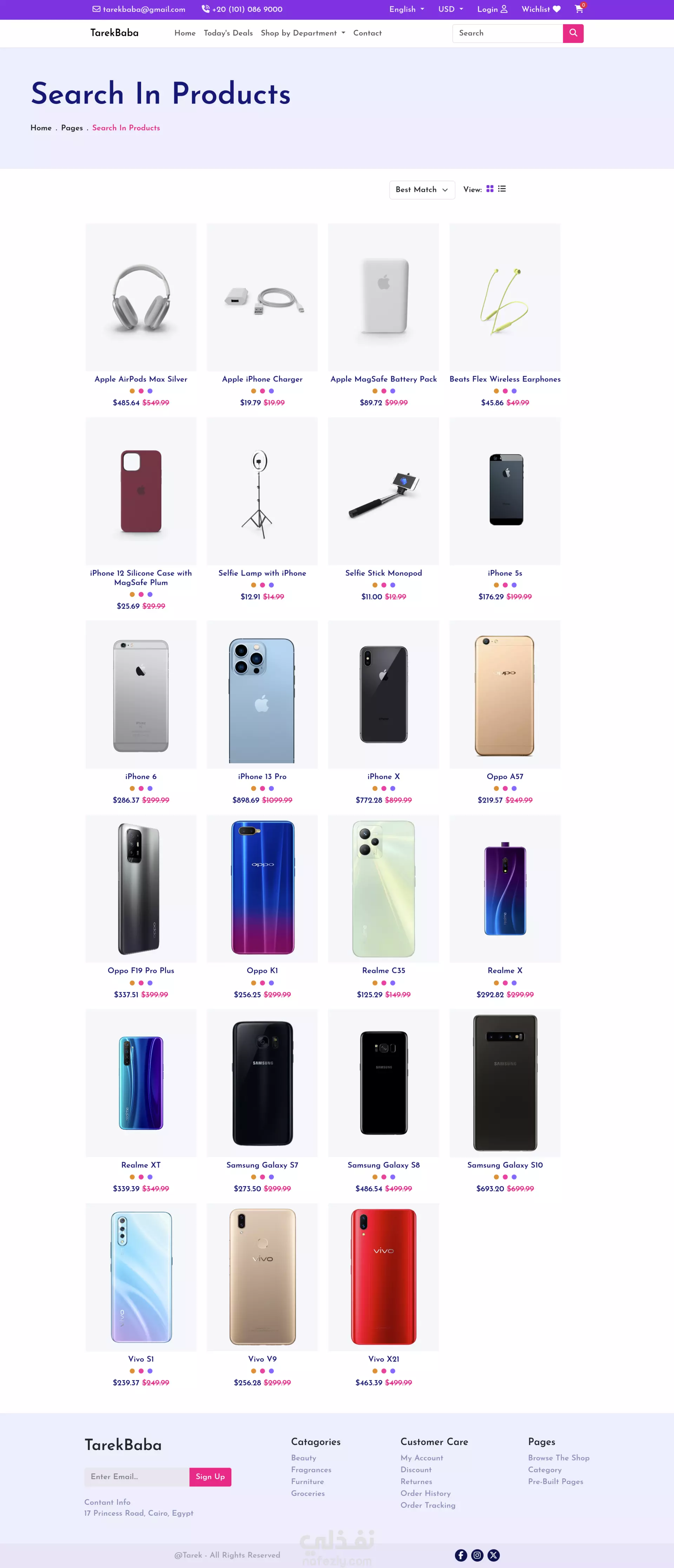This screenshot has height=1568, width=674.
Task: Switch to grid view
Action: click(490, 189)
